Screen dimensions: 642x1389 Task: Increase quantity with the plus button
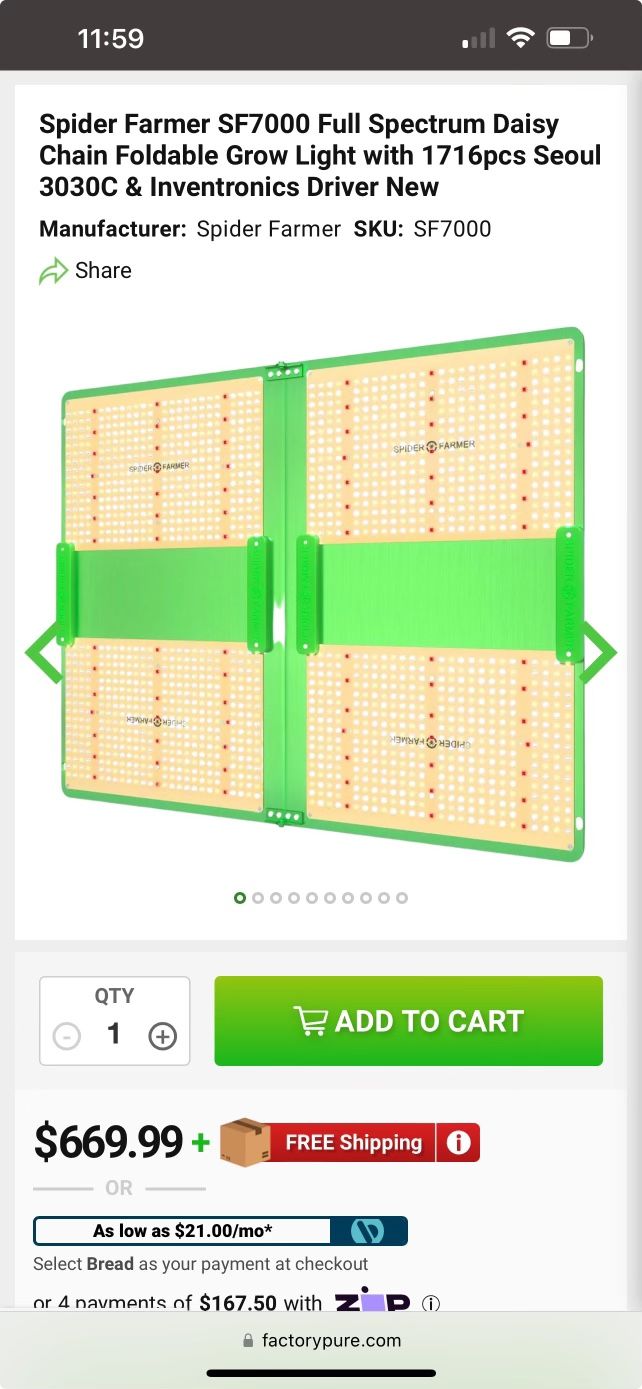pos(162,1036)
